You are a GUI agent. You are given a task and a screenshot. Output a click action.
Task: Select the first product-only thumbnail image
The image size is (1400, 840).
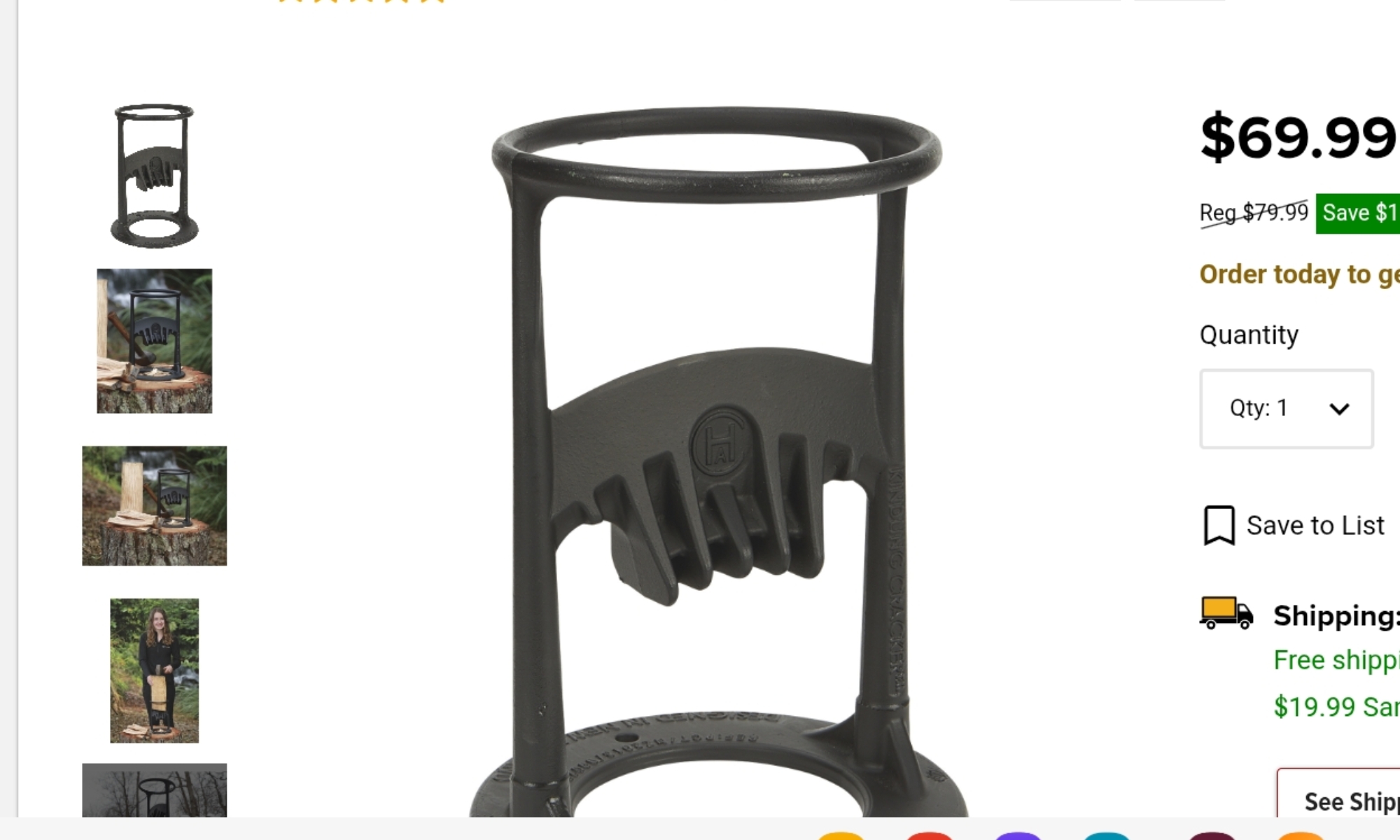(x=154, y=176)
